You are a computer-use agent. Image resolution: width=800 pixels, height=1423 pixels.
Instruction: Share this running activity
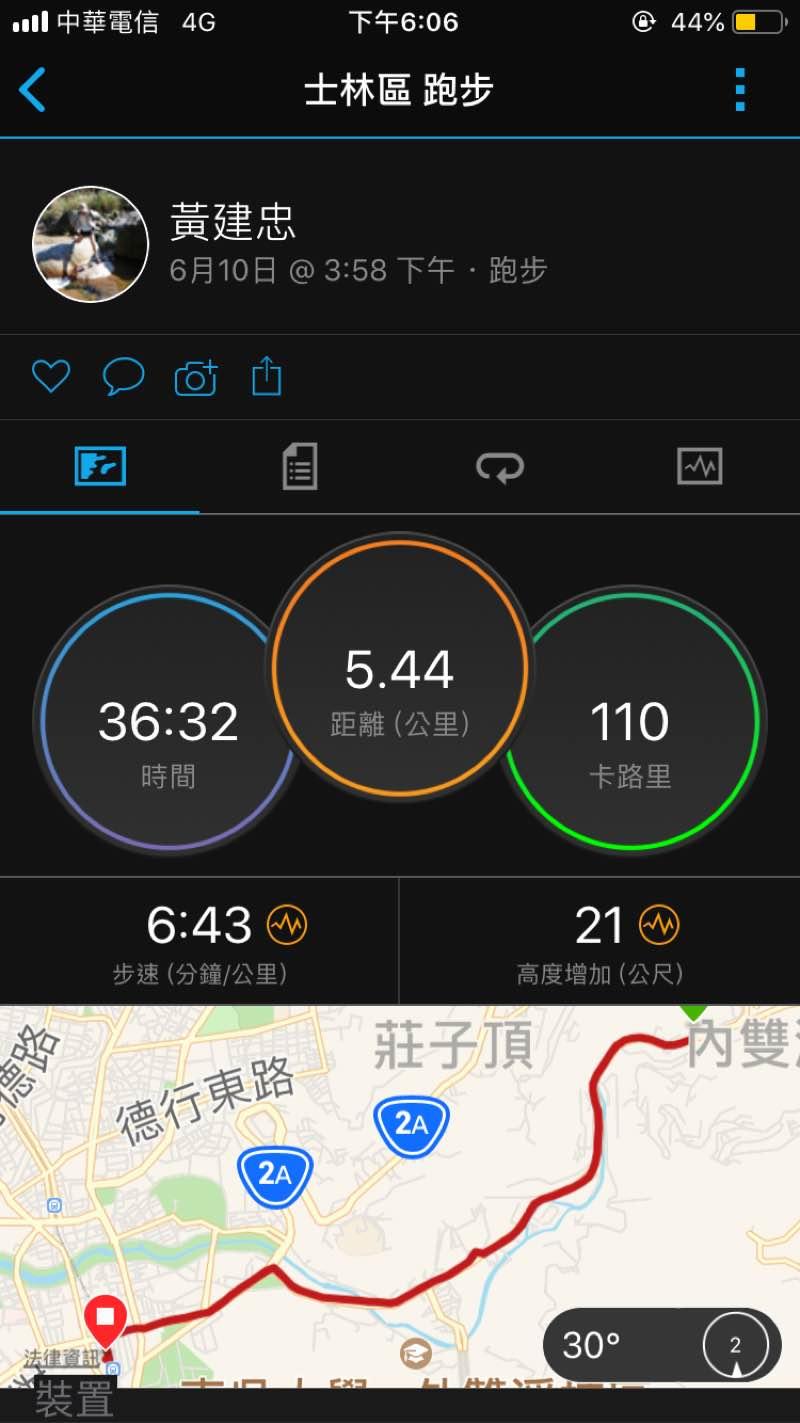[266, 377]
